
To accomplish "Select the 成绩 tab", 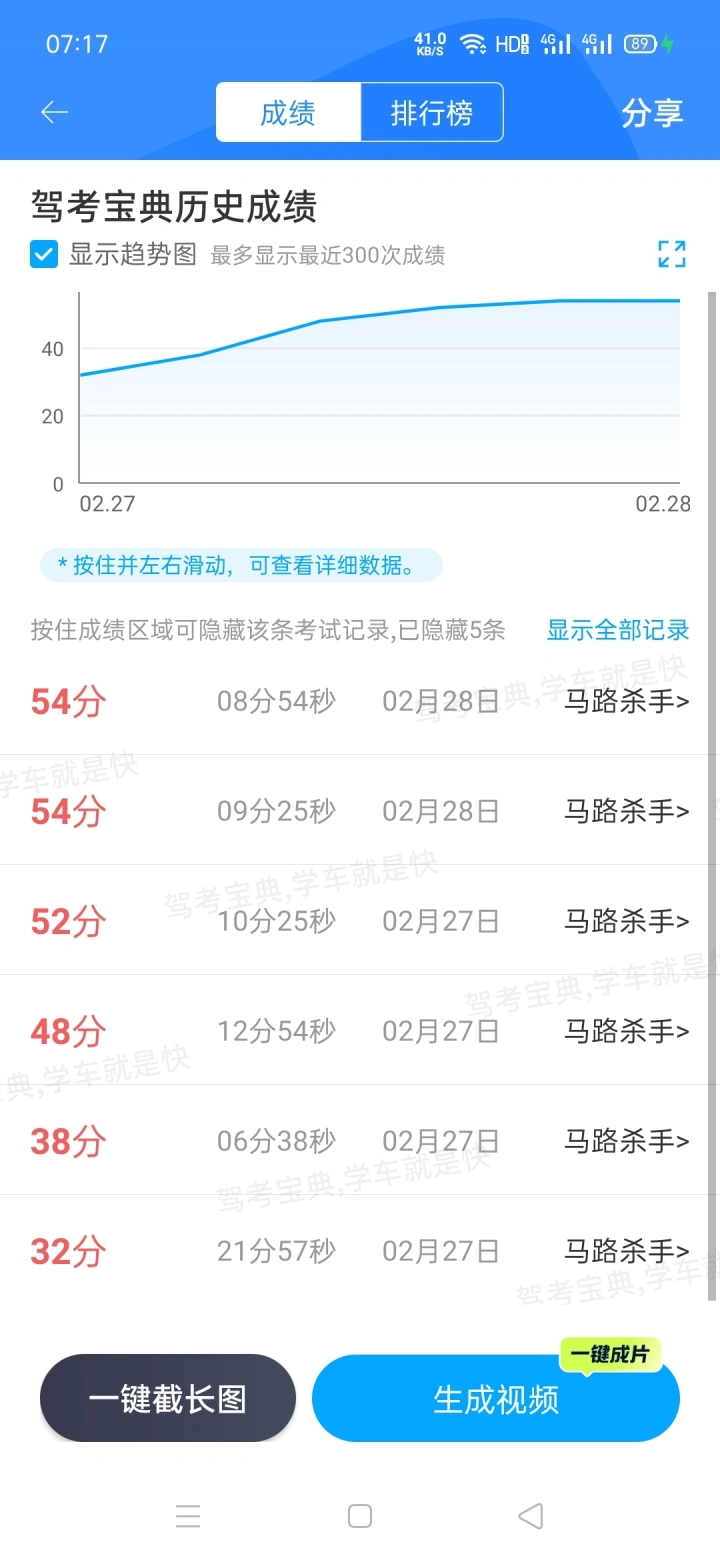I will click(288, 112).
